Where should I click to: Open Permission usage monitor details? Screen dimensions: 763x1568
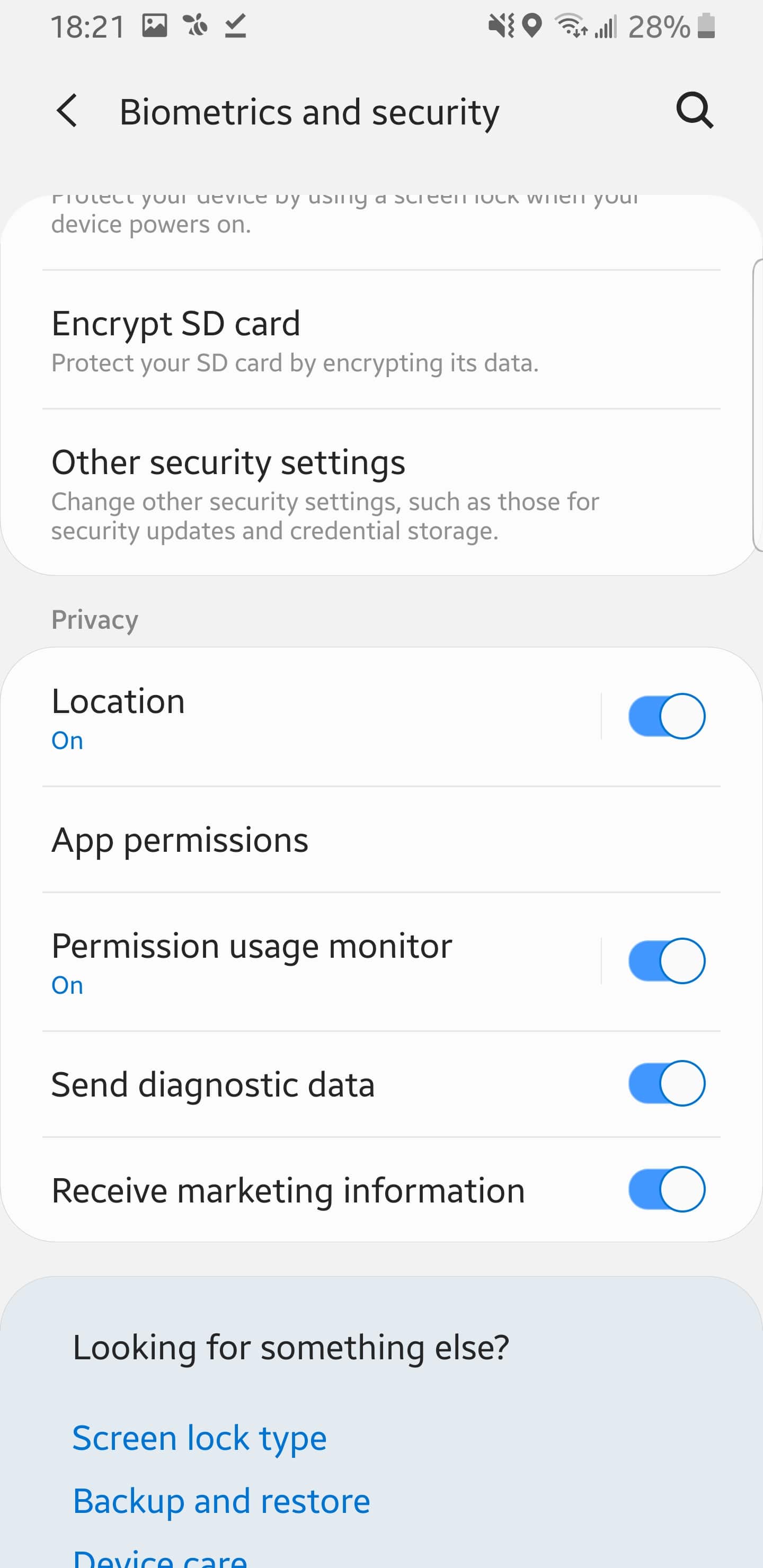(322, 962)
